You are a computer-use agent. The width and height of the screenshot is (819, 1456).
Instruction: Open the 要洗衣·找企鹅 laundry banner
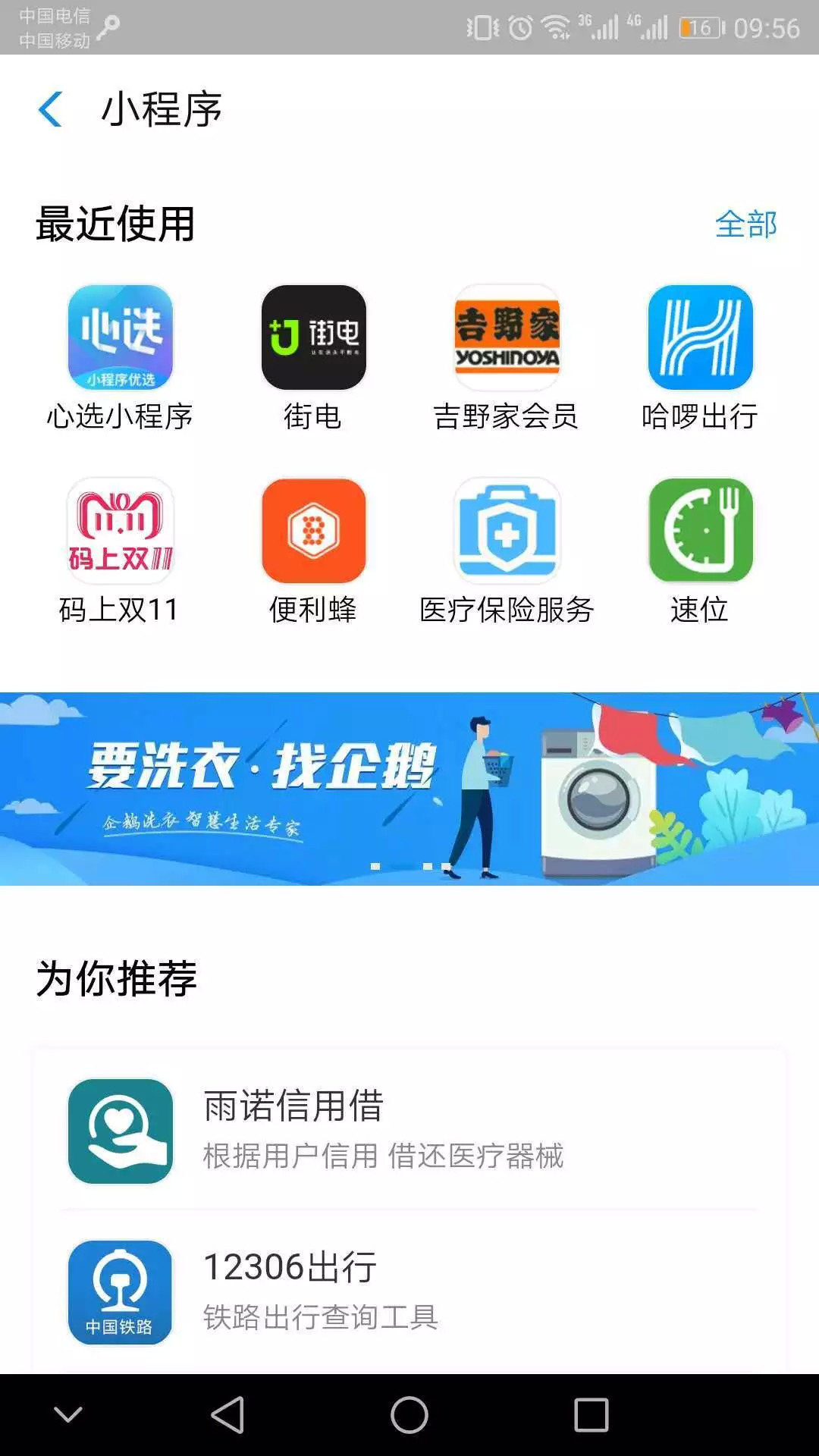(x=409, y=789)
